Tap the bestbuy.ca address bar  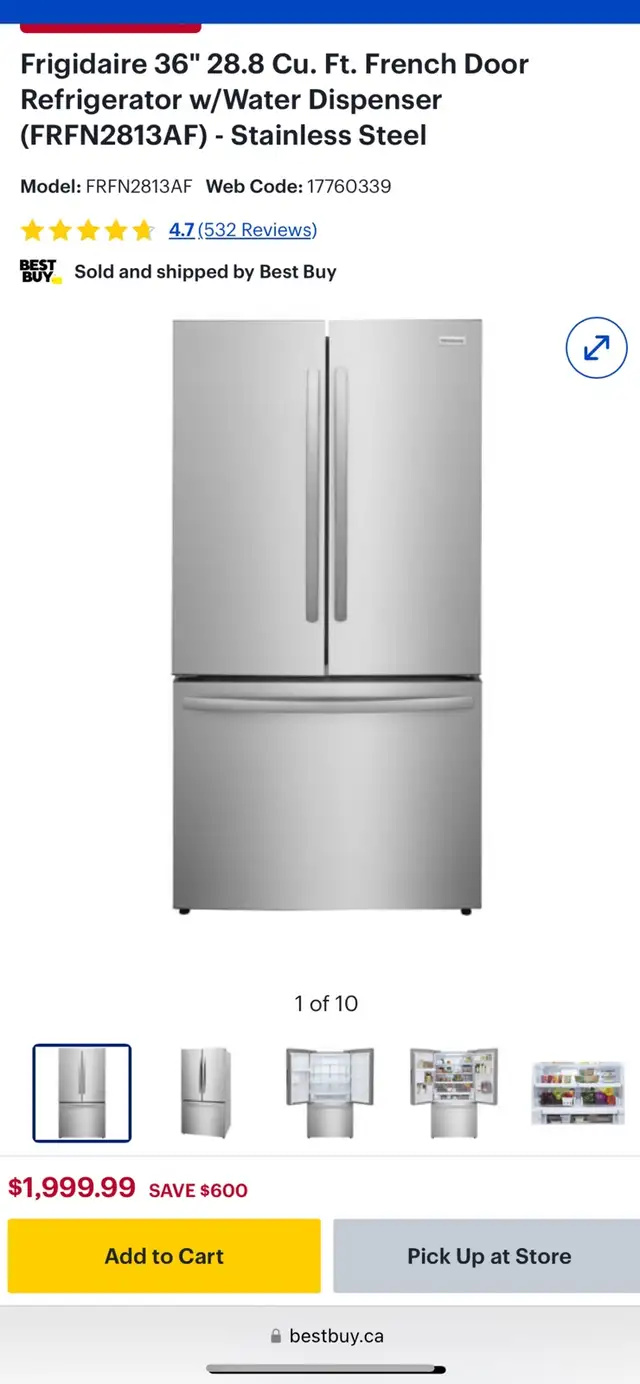[327, 1336]
